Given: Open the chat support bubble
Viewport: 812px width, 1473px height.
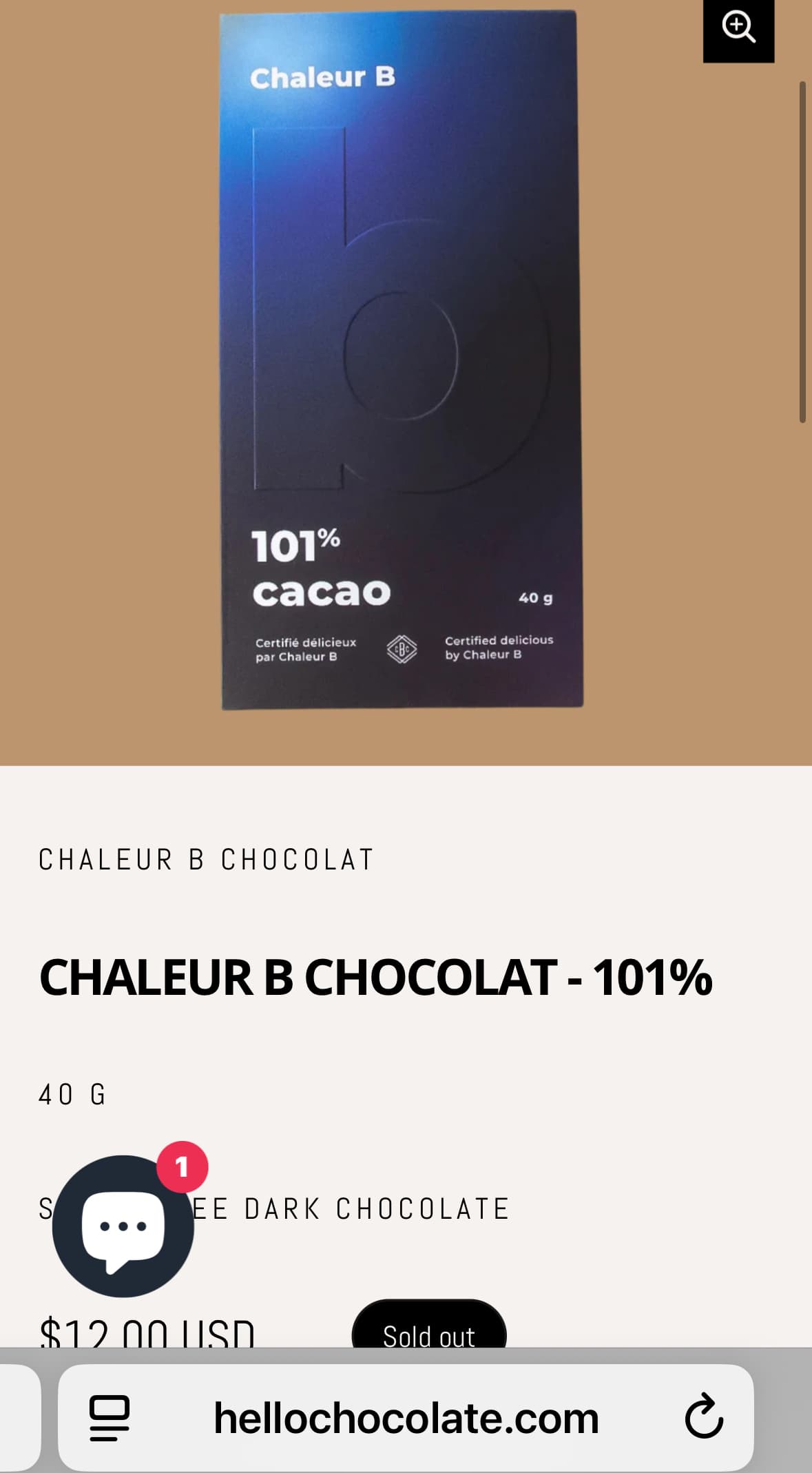Looking at the screenshot, I should (123, 1226).
